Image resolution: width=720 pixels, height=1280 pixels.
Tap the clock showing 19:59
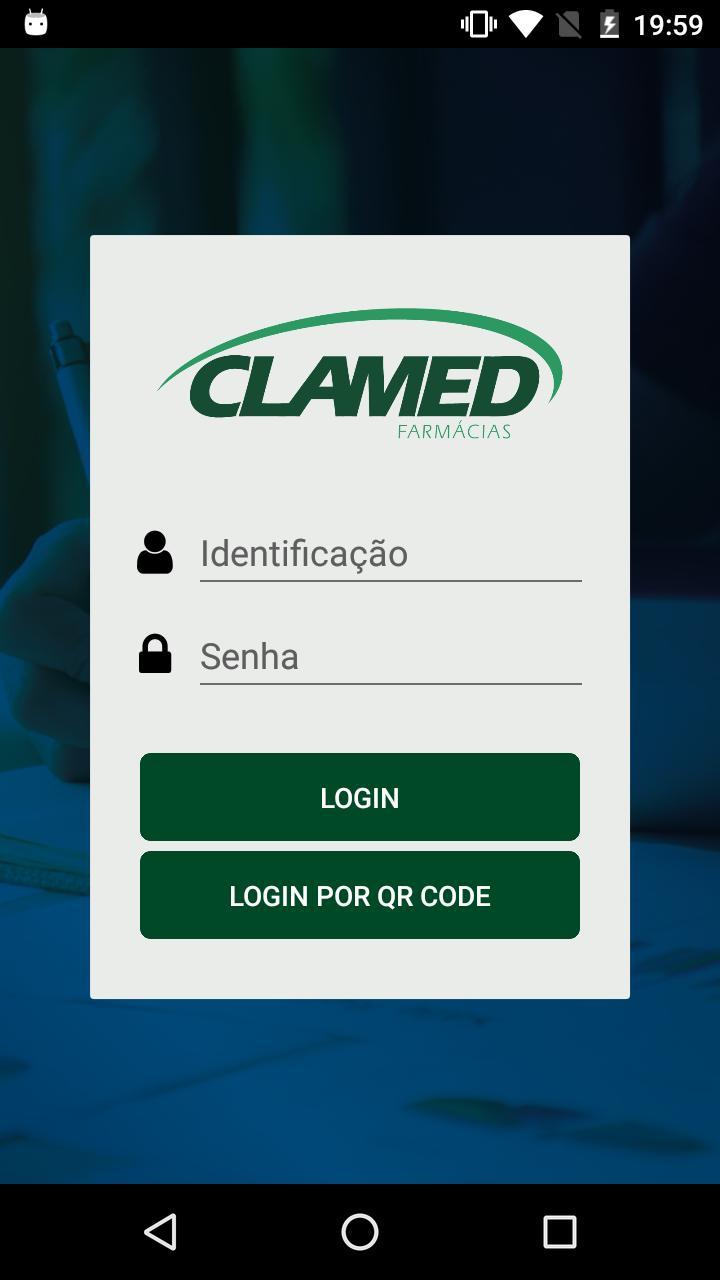[668, 21]
